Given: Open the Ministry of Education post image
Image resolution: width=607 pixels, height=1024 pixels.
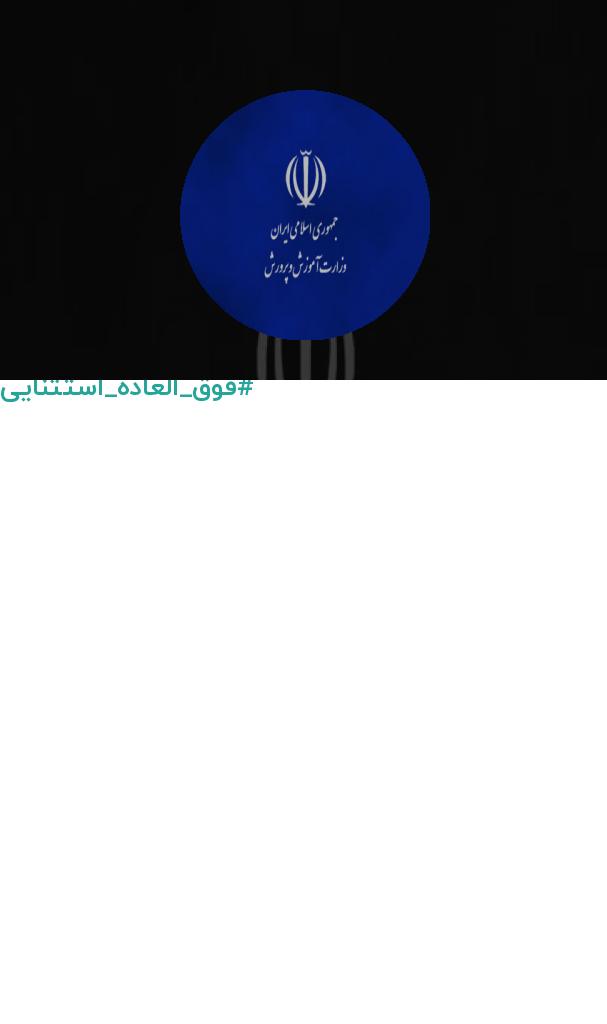Looking at the screenshot, I should 303,189.
